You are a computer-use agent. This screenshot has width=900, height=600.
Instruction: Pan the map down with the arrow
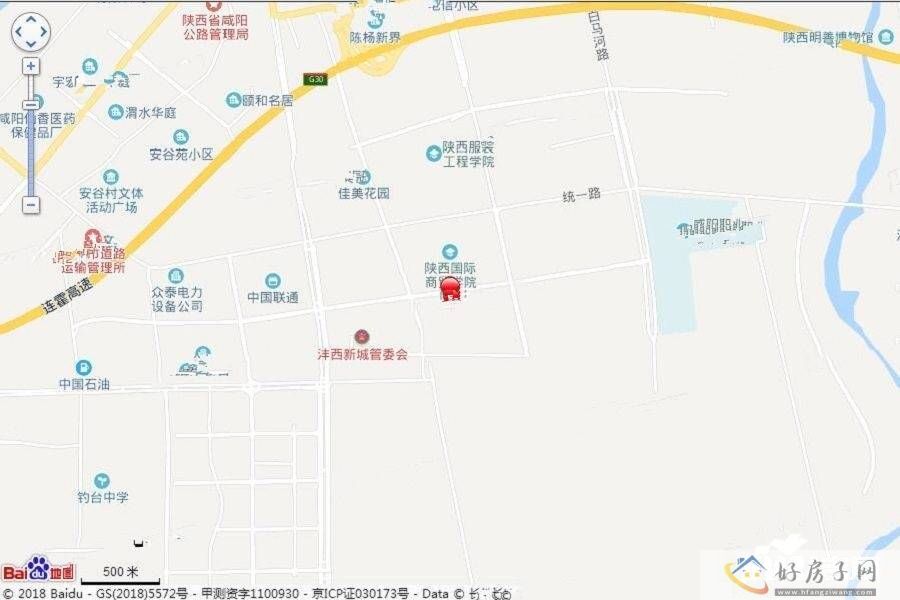click(x=31, y=45)
